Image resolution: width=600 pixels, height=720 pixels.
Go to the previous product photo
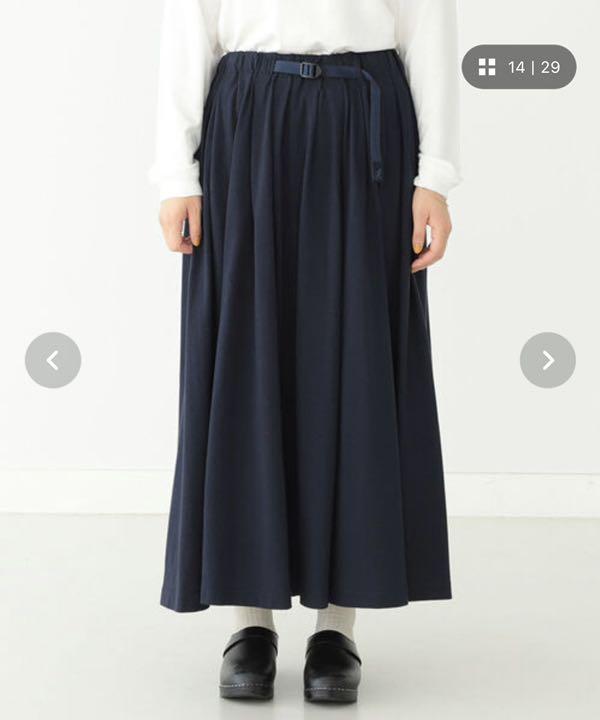pyautogui.click(x=53, y=360)
